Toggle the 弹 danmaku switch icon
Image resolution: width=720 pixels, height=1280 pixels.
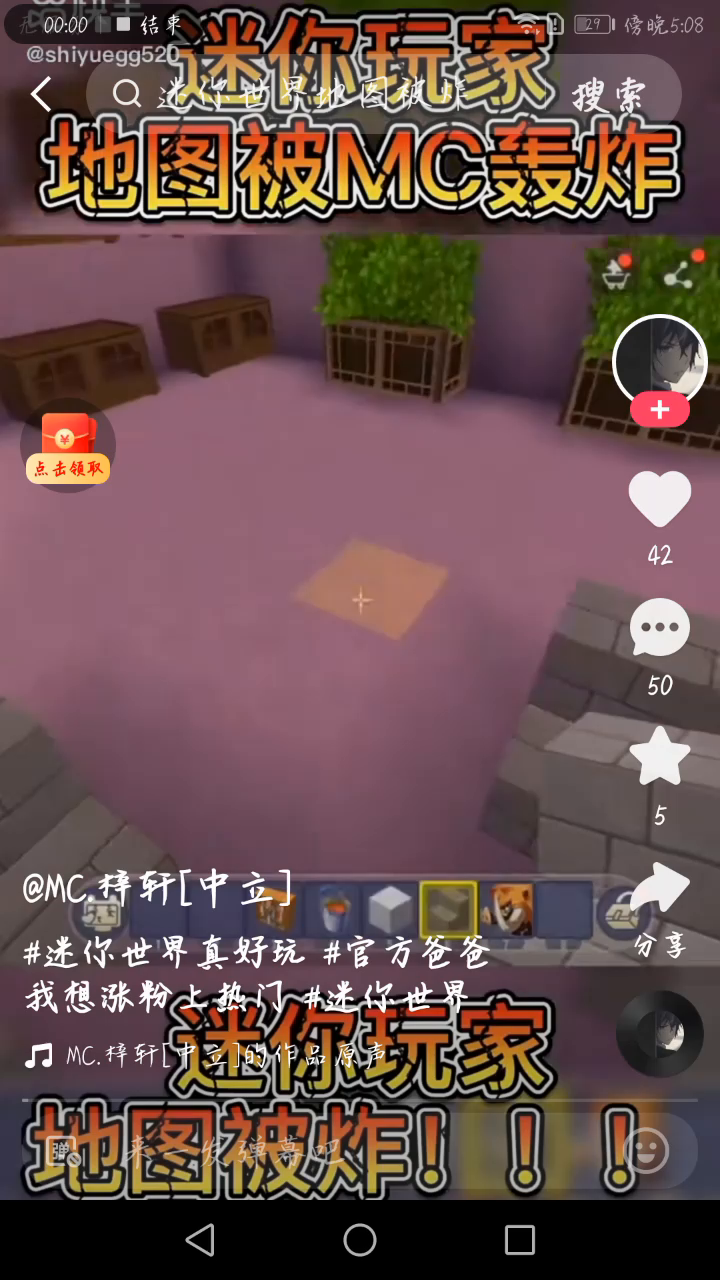62,1150
